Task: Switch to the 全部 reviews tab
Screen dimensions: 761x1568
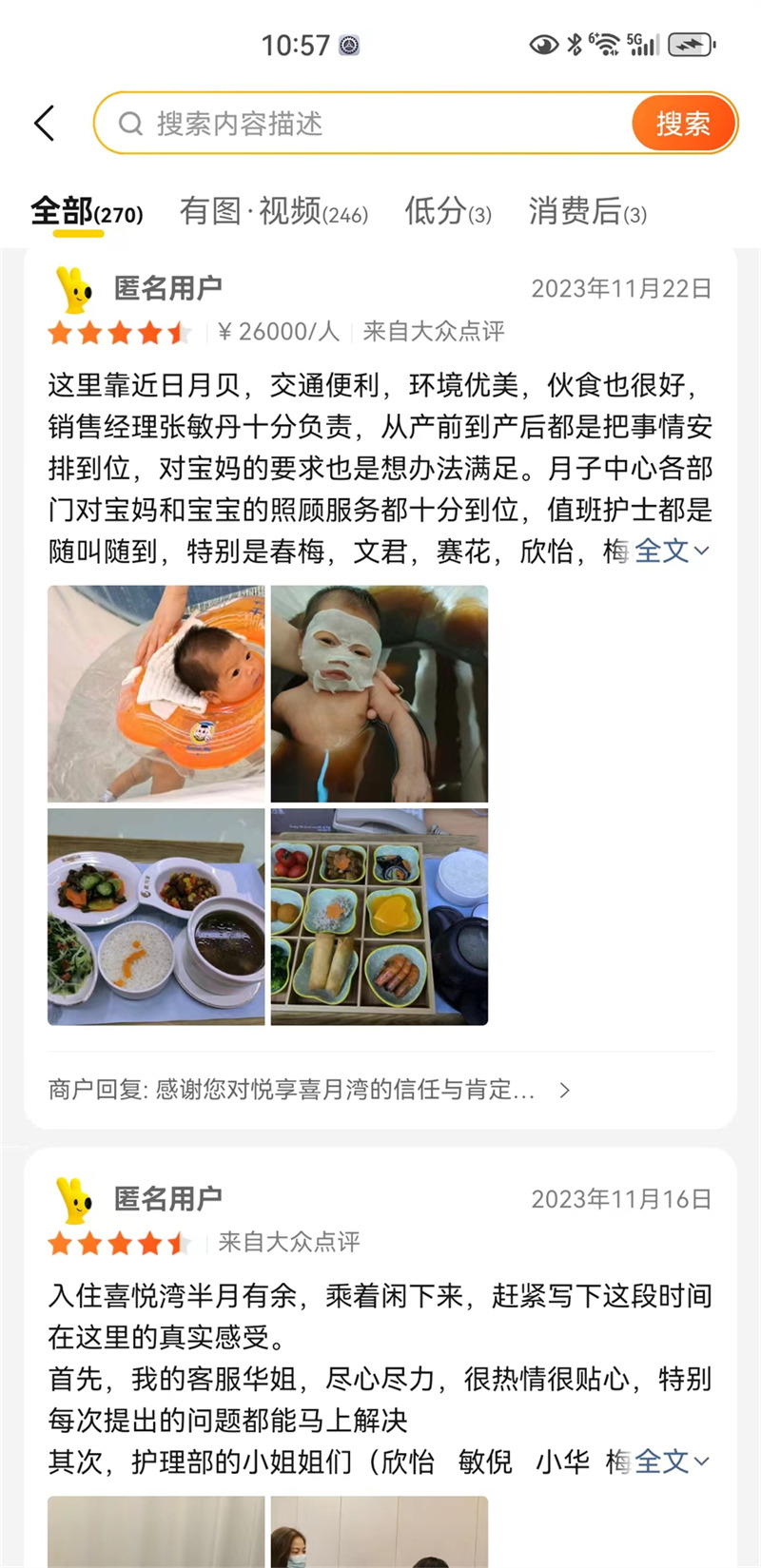Action: click(x=86, y=211)
